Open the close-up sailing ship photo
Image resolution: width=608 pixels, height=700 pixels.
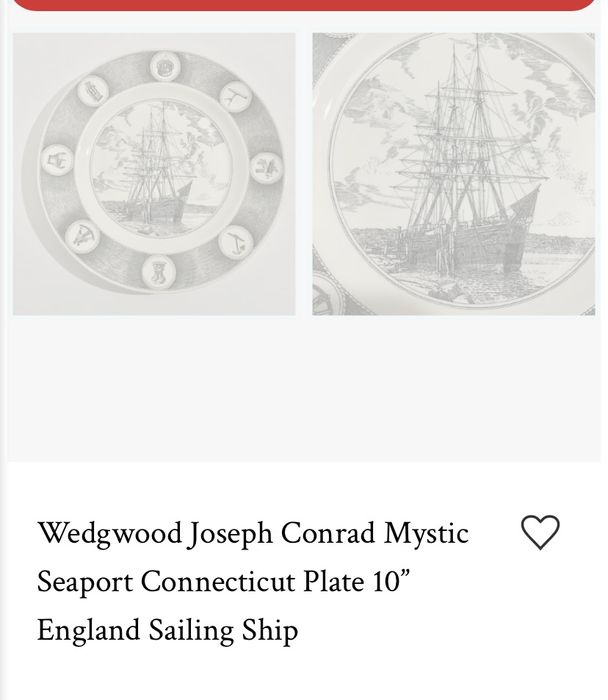point(453,174)
